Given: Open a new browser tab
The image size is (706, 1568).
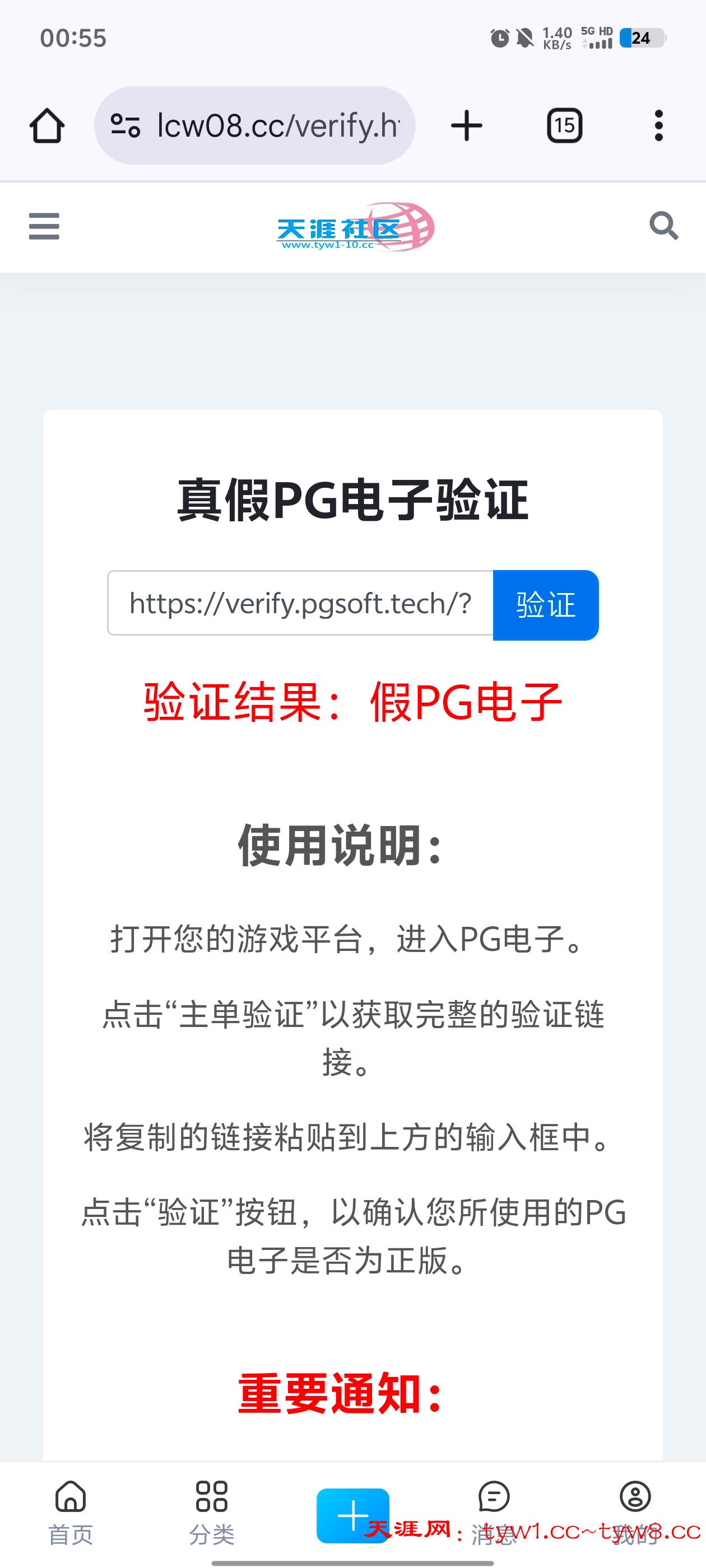Looking at the screenshot, I should click(467, 126).
